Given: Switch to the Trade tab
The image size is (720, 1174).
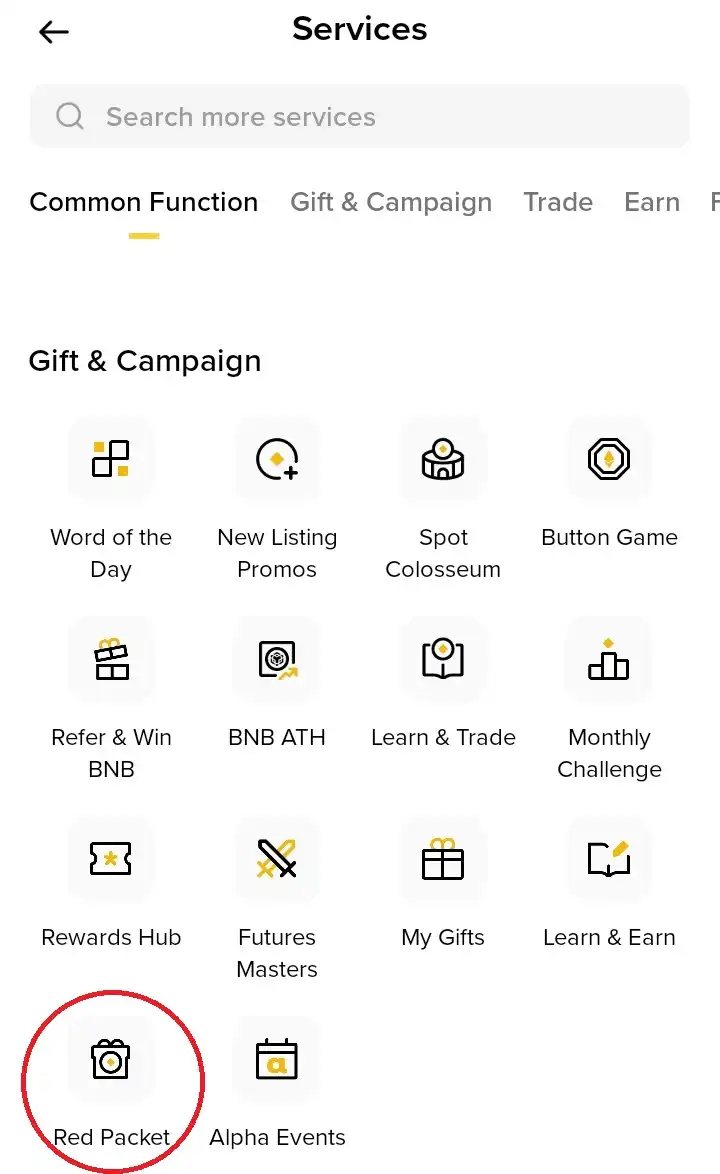Looking at the screenshot, I should [x=558, y=202].
